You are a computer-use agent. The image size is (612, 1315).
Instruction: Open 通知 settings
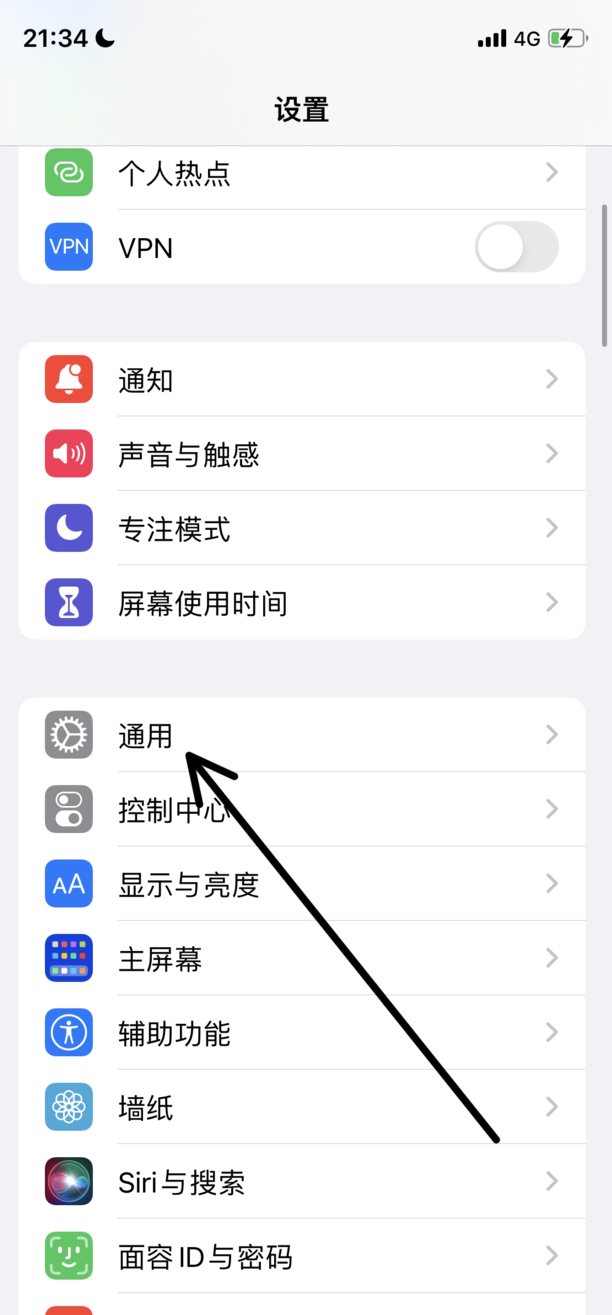302,379
